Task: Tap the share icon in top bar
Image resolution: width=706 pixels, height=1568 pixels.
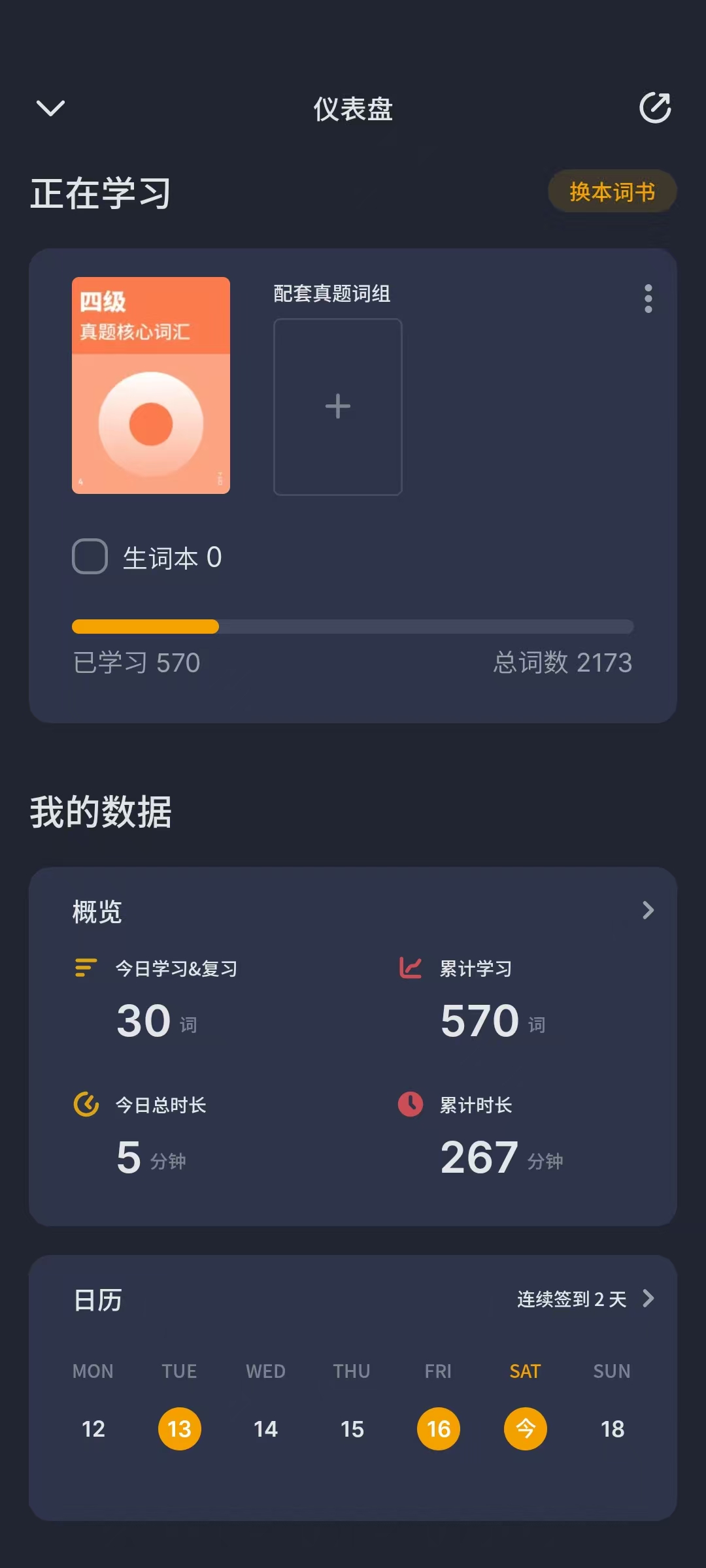Action: [655, 108]
